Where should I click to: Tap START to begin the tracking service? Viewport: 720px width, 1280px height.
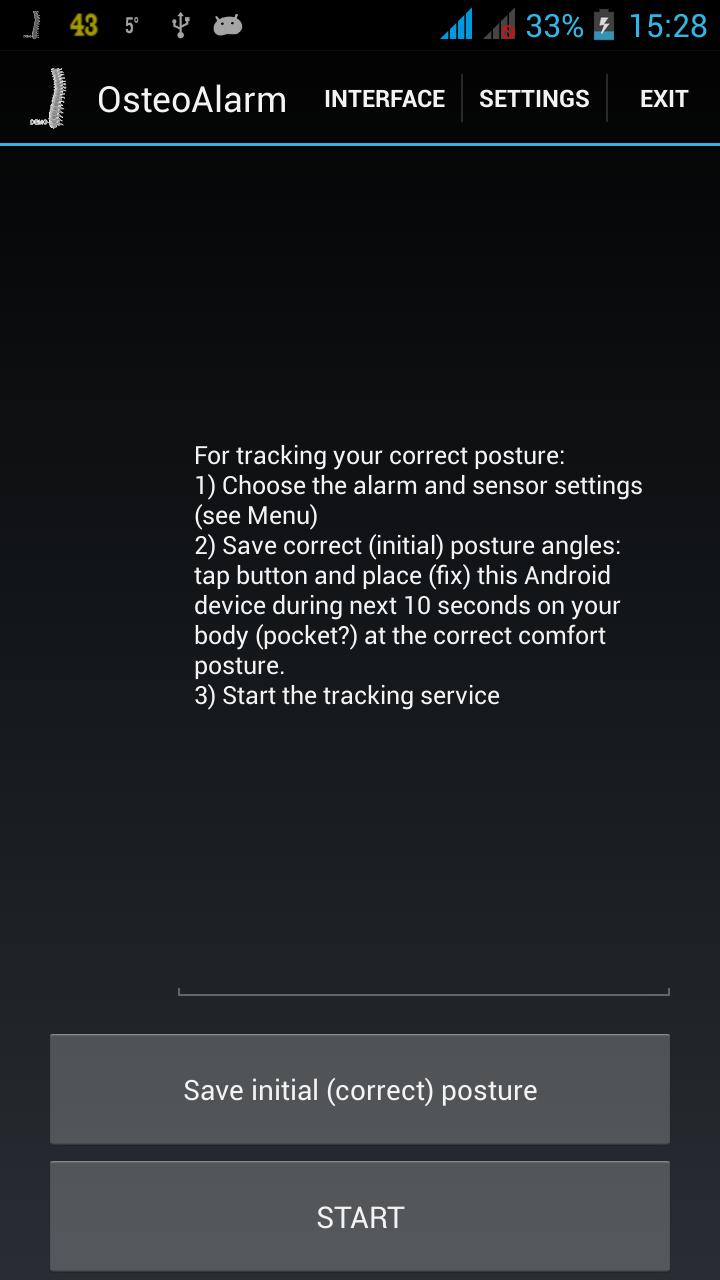click(x=360, y=1216)
